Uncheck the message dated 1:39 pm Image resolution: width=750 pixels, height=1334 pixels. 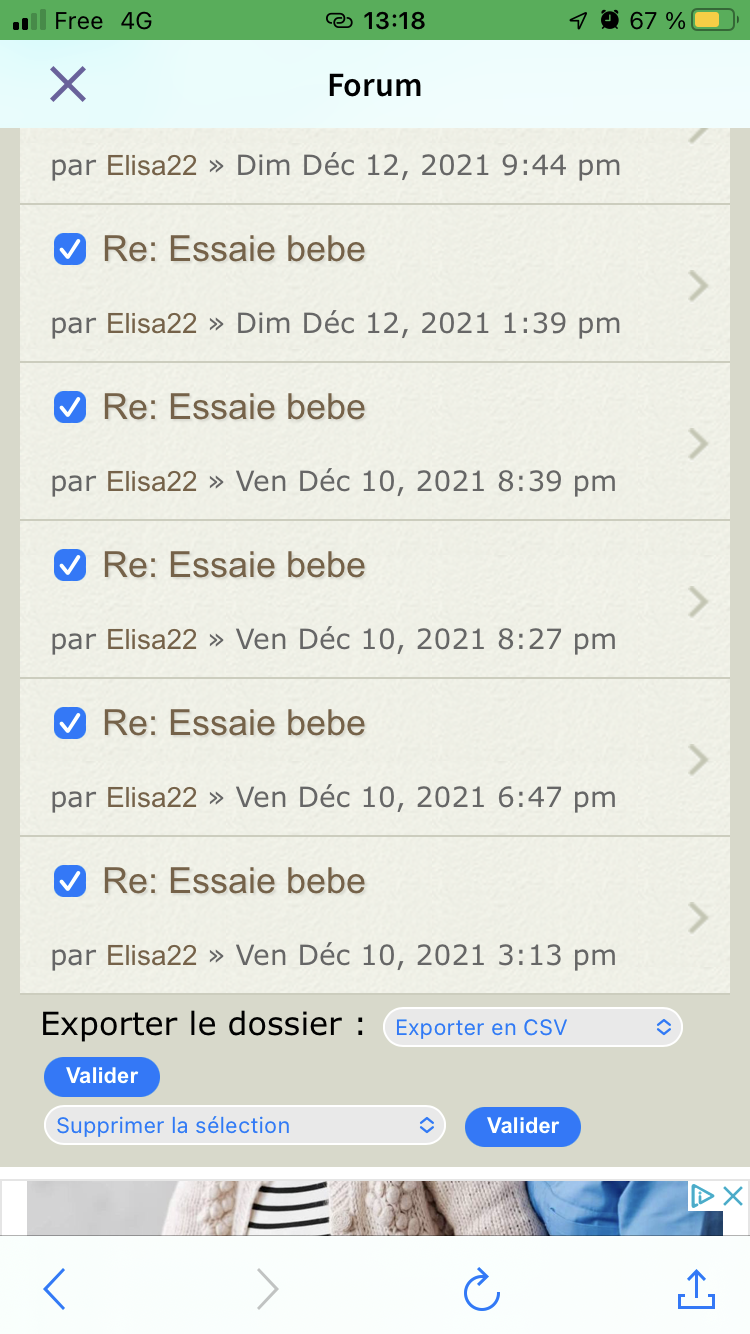[69, 249]
